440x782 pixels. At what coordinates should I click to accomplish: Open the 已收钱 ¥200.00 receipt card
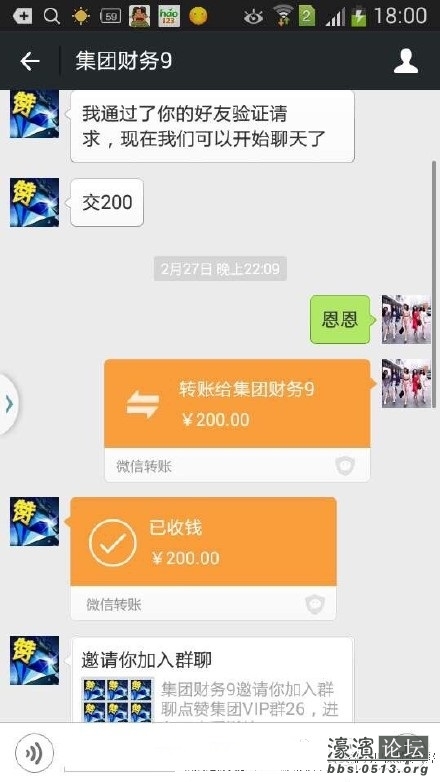pos(203,559)
